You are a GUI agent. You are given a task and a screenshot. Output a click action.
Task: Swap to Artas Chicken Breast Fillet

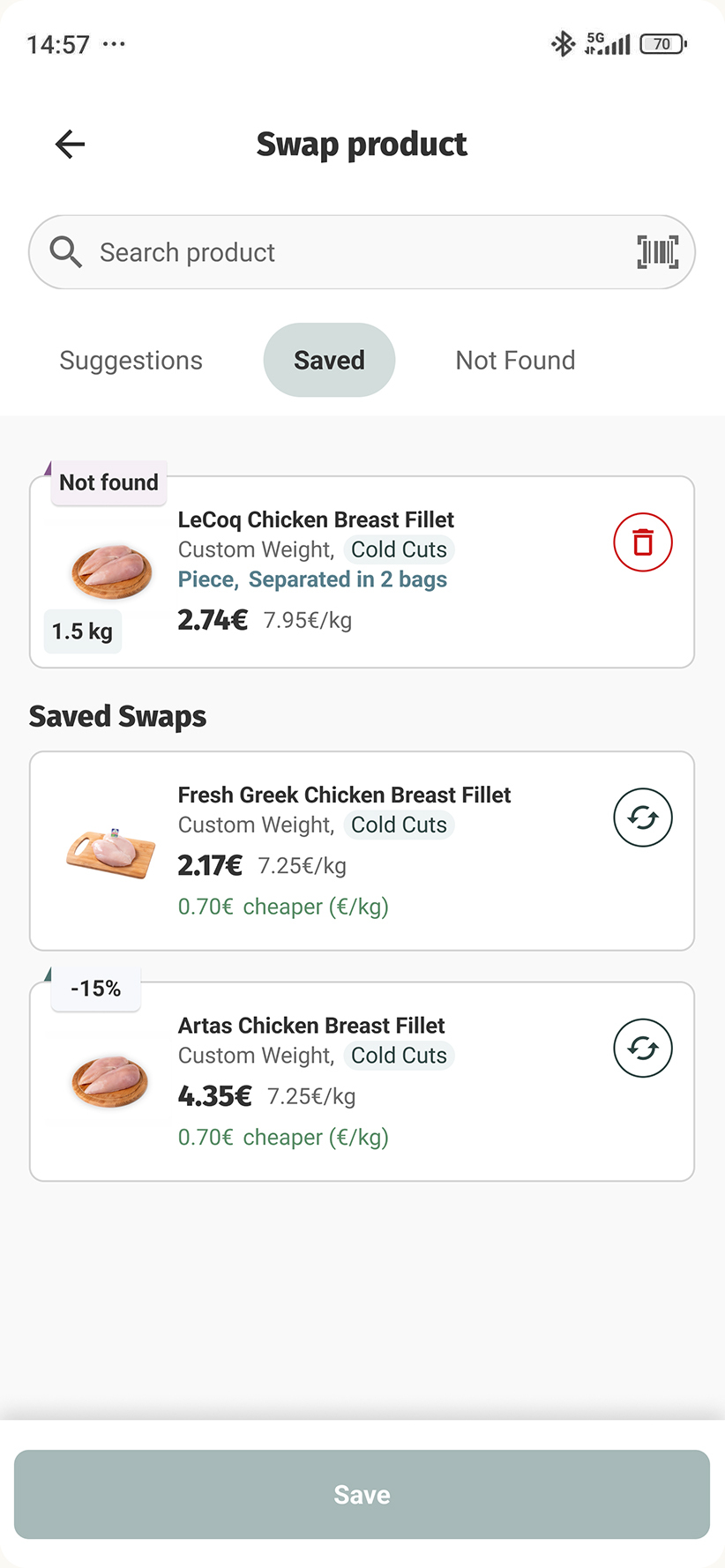pos(643,1049)
